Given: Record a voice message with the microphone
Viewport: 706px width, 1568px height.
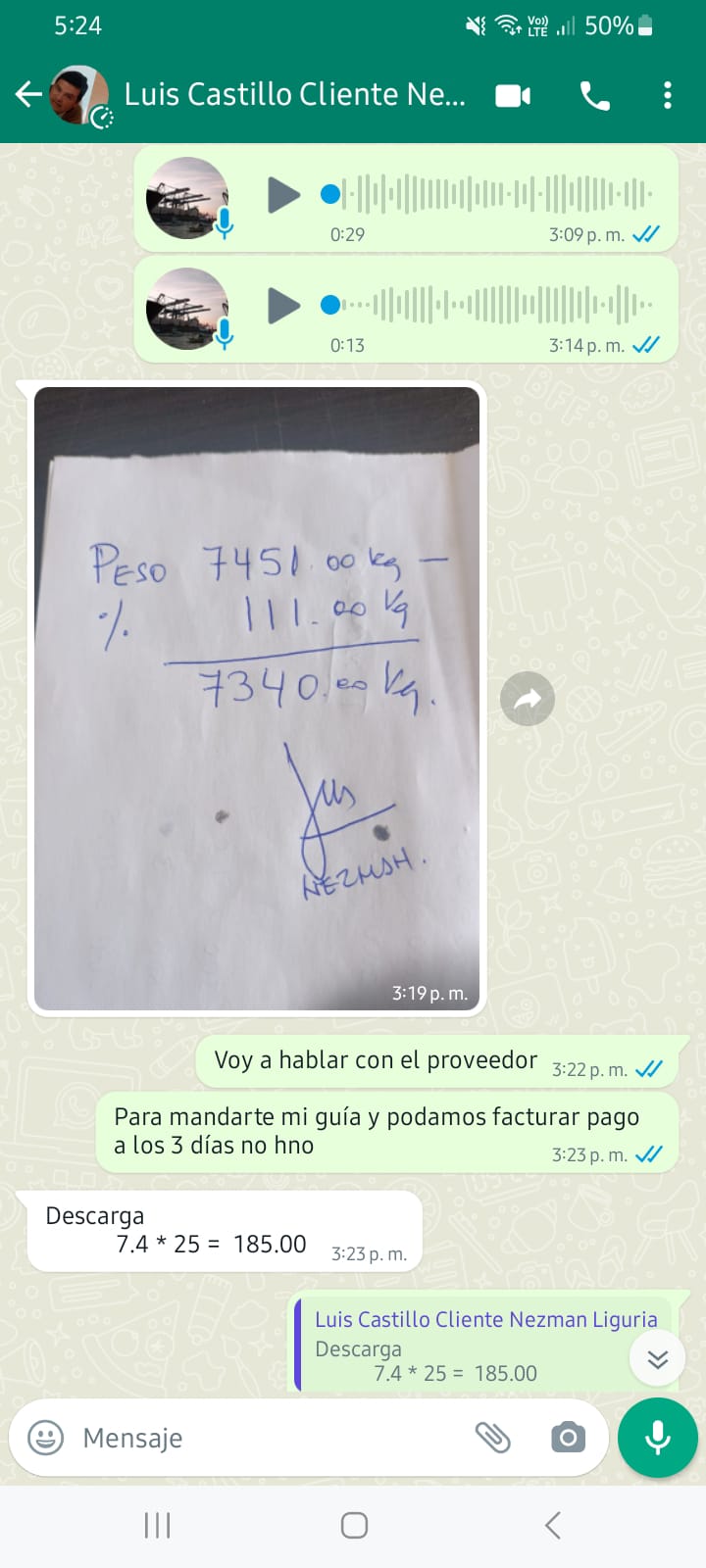Looking at the screenshot, I should [658, 1438].
